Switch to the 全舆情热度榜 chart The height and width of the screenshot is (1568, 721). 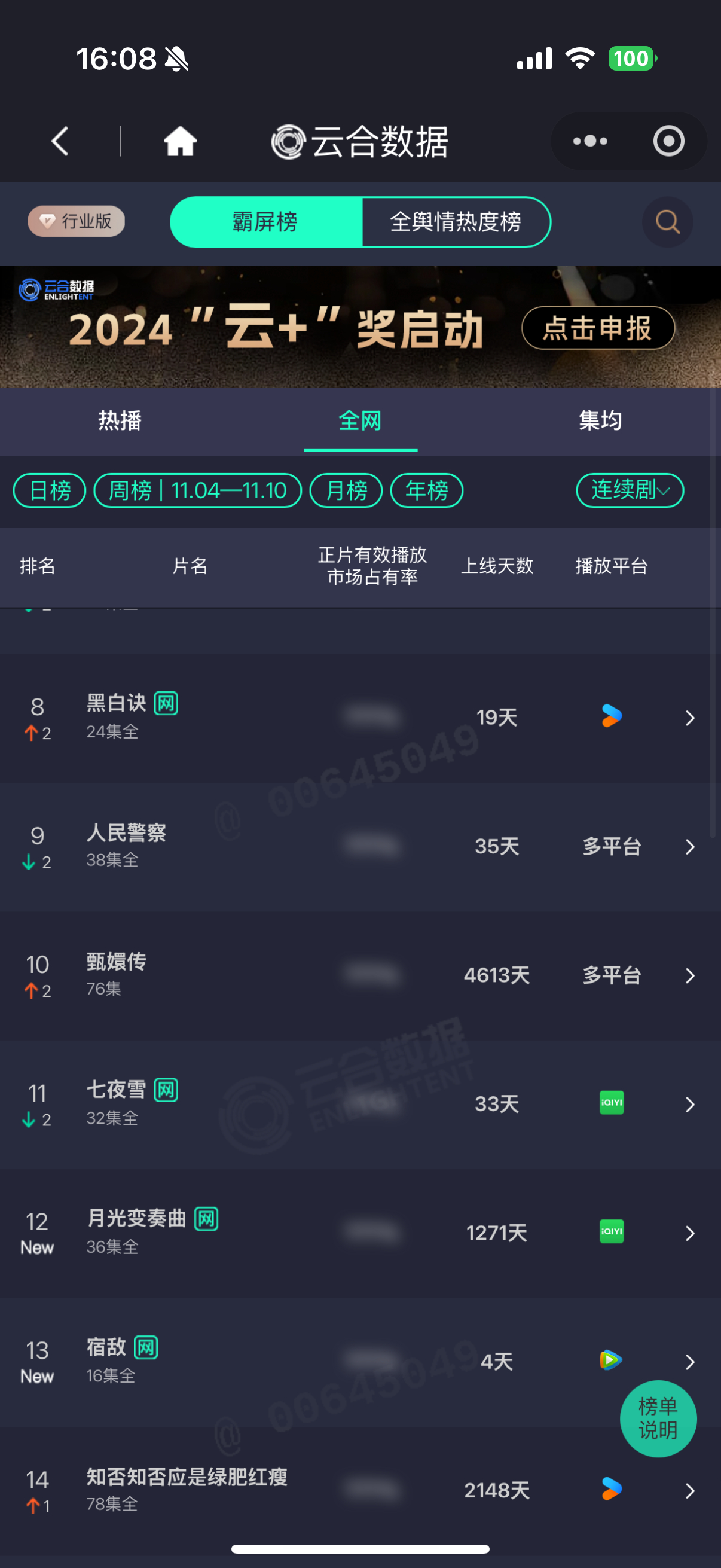point(456,222)
